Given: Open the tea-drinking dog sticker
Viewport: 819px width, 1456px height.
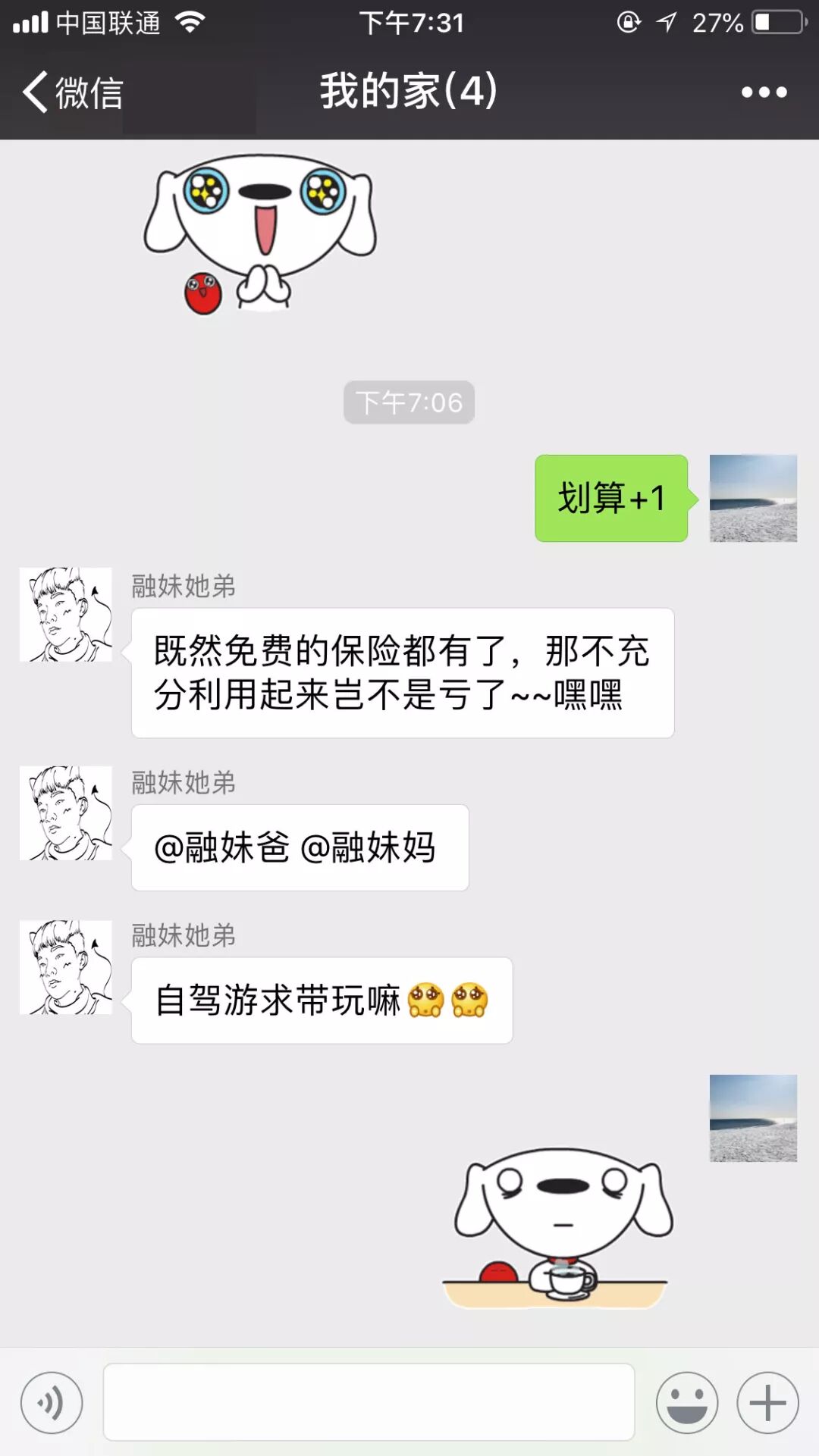Looking at the screenshot, I should 561,1228.
